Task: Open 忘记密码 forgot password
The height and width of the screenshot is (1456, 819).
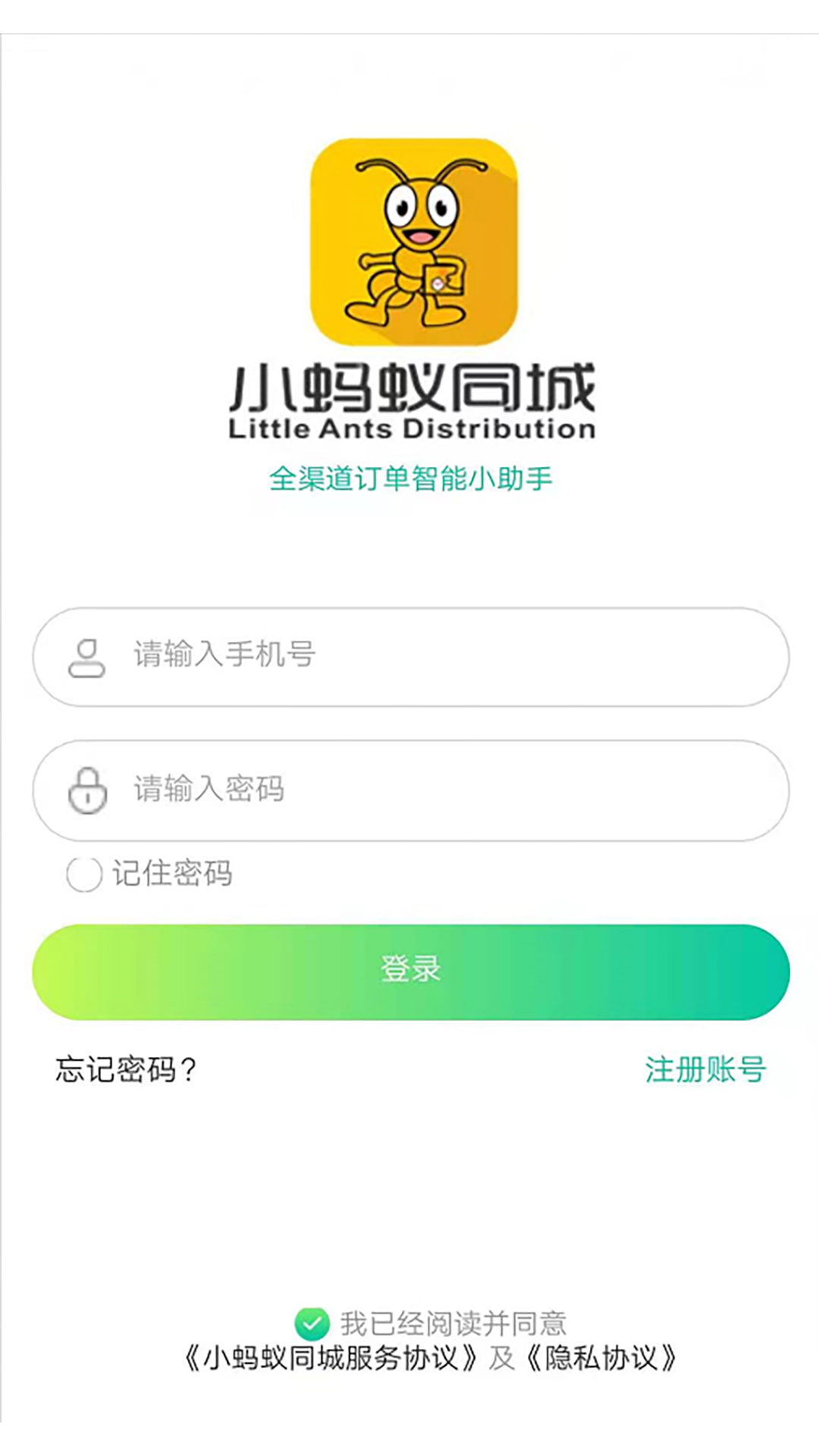Action: [x=126, y=1070]
